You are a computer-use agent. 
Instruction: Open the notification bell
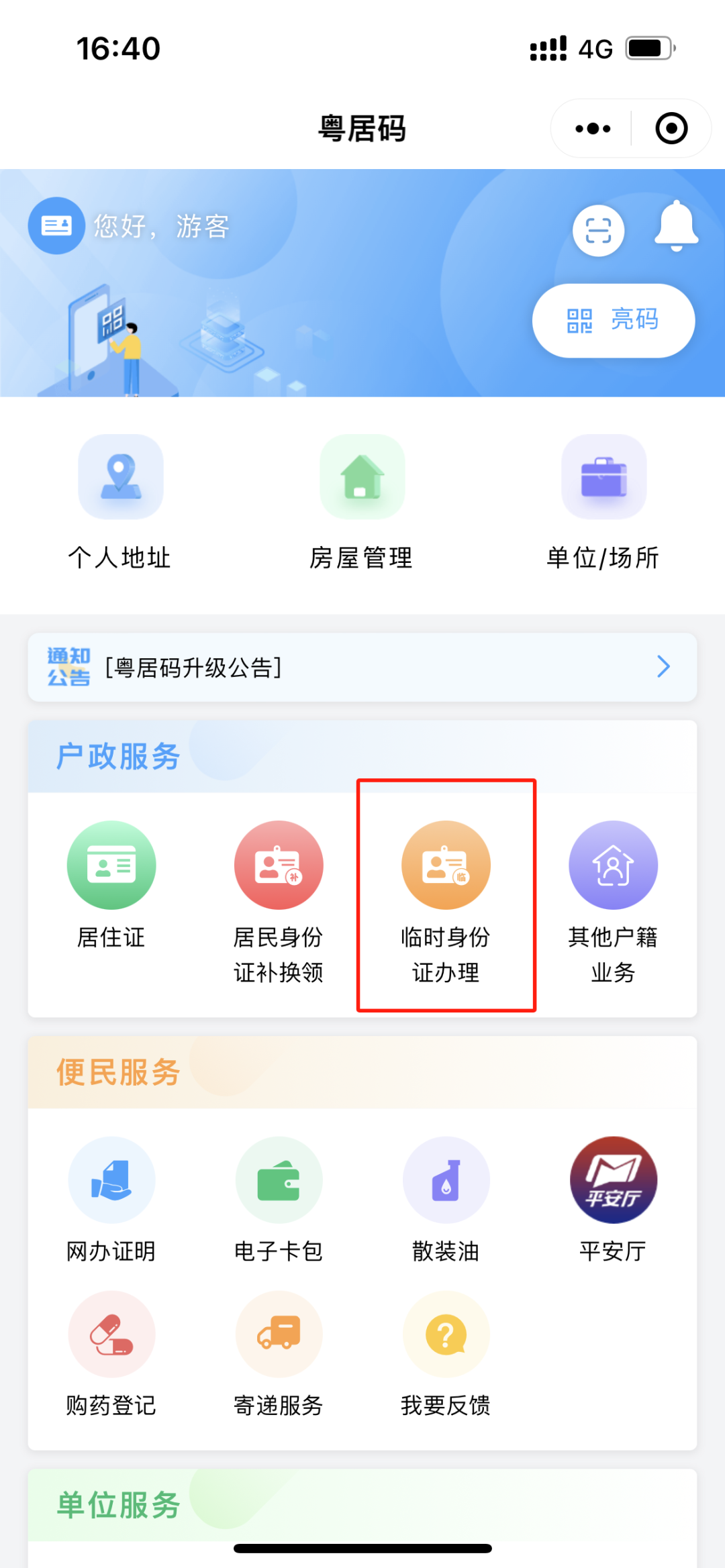tap(676, 230)
